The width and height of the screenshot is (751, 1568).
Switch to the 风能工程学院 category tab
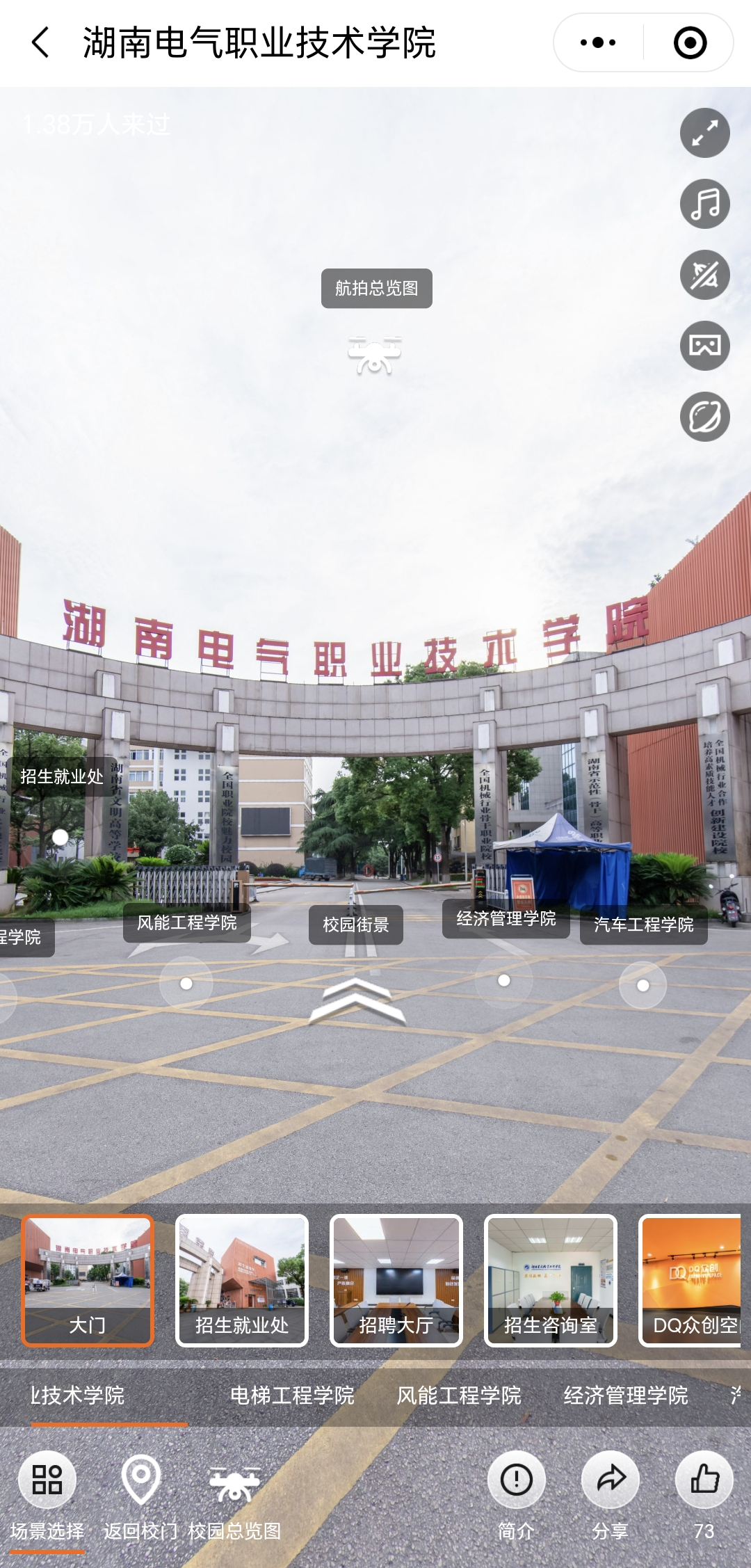pos(459,1395)
